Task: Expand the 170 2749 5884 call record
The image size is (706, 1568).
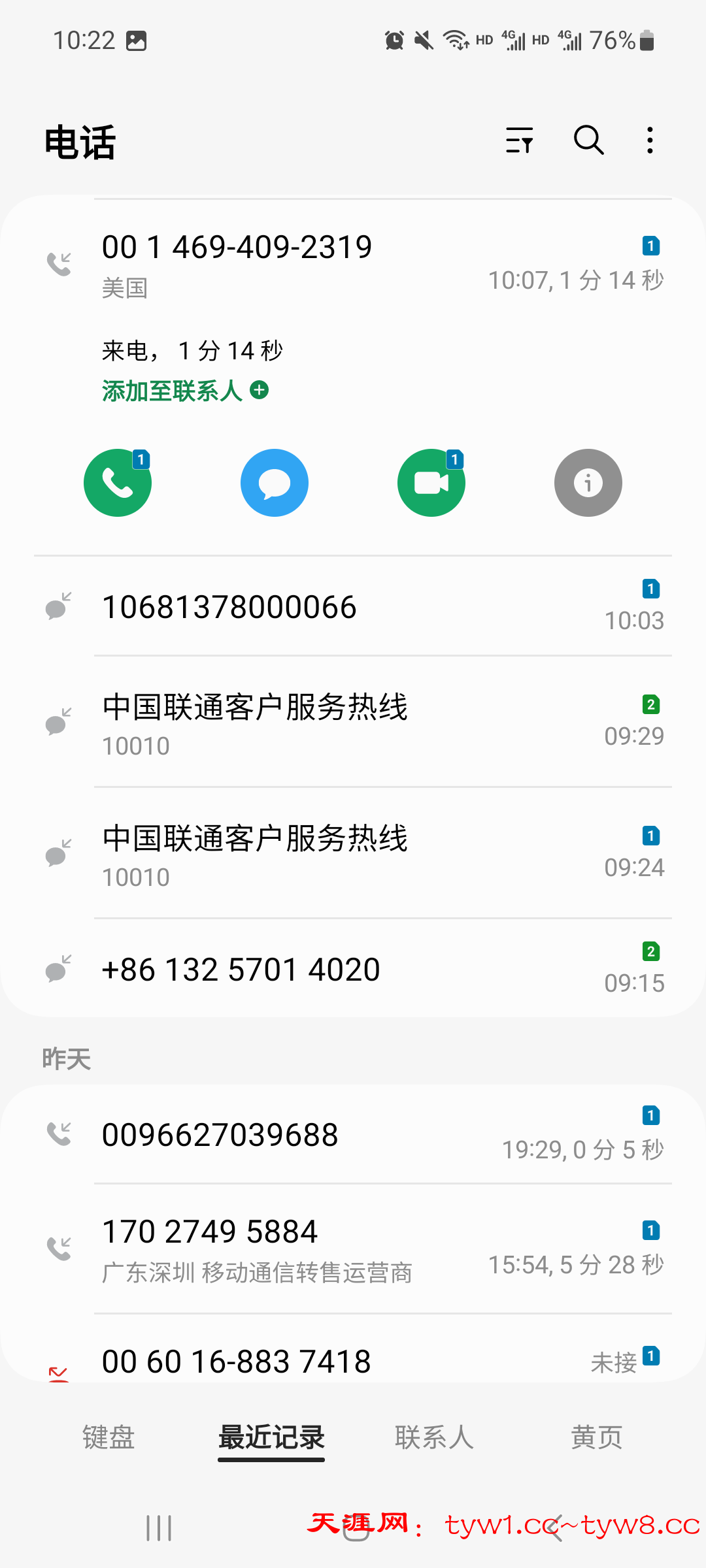Action: [353, 1249]
